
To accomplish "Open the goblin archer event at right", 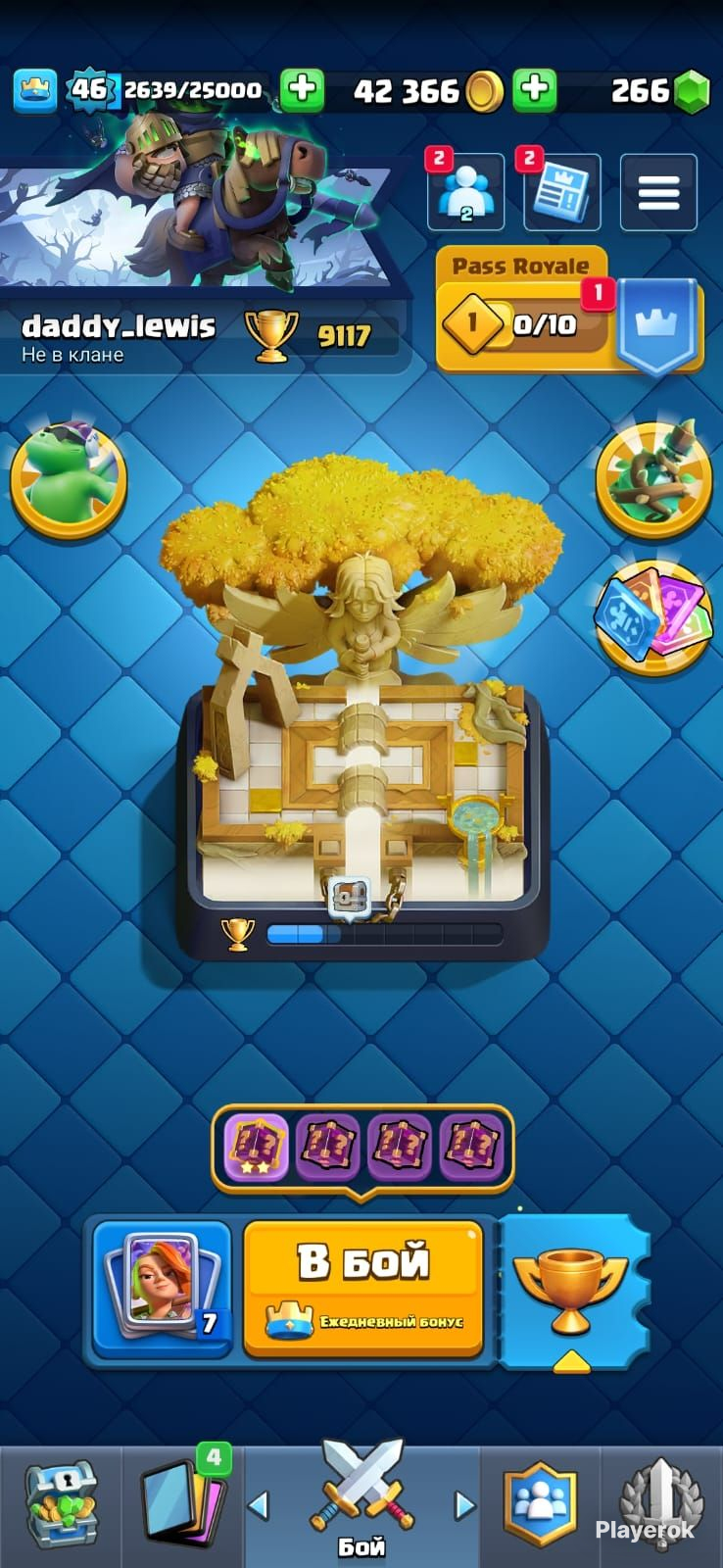I will [653, 478].
